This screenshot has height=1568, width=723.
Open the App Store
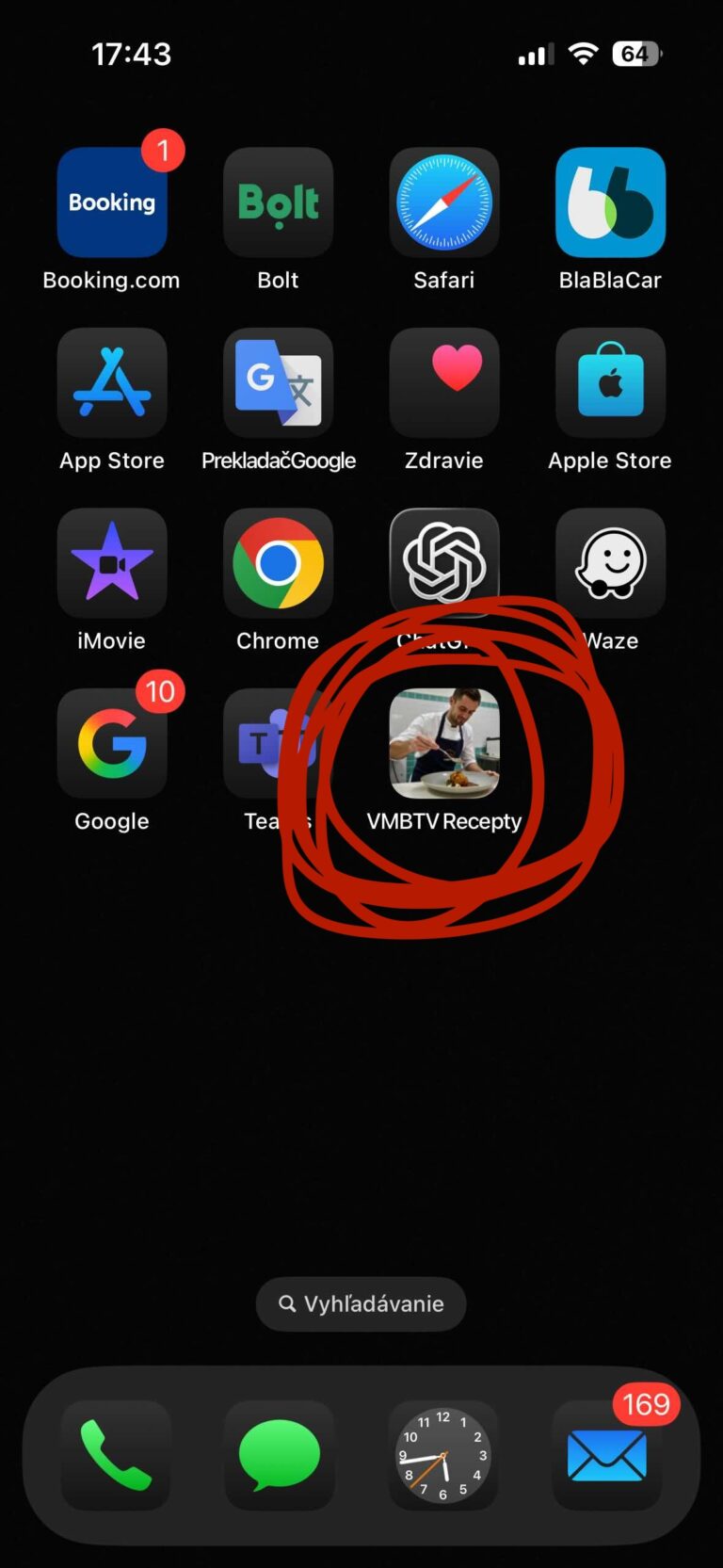click(112, 383)
